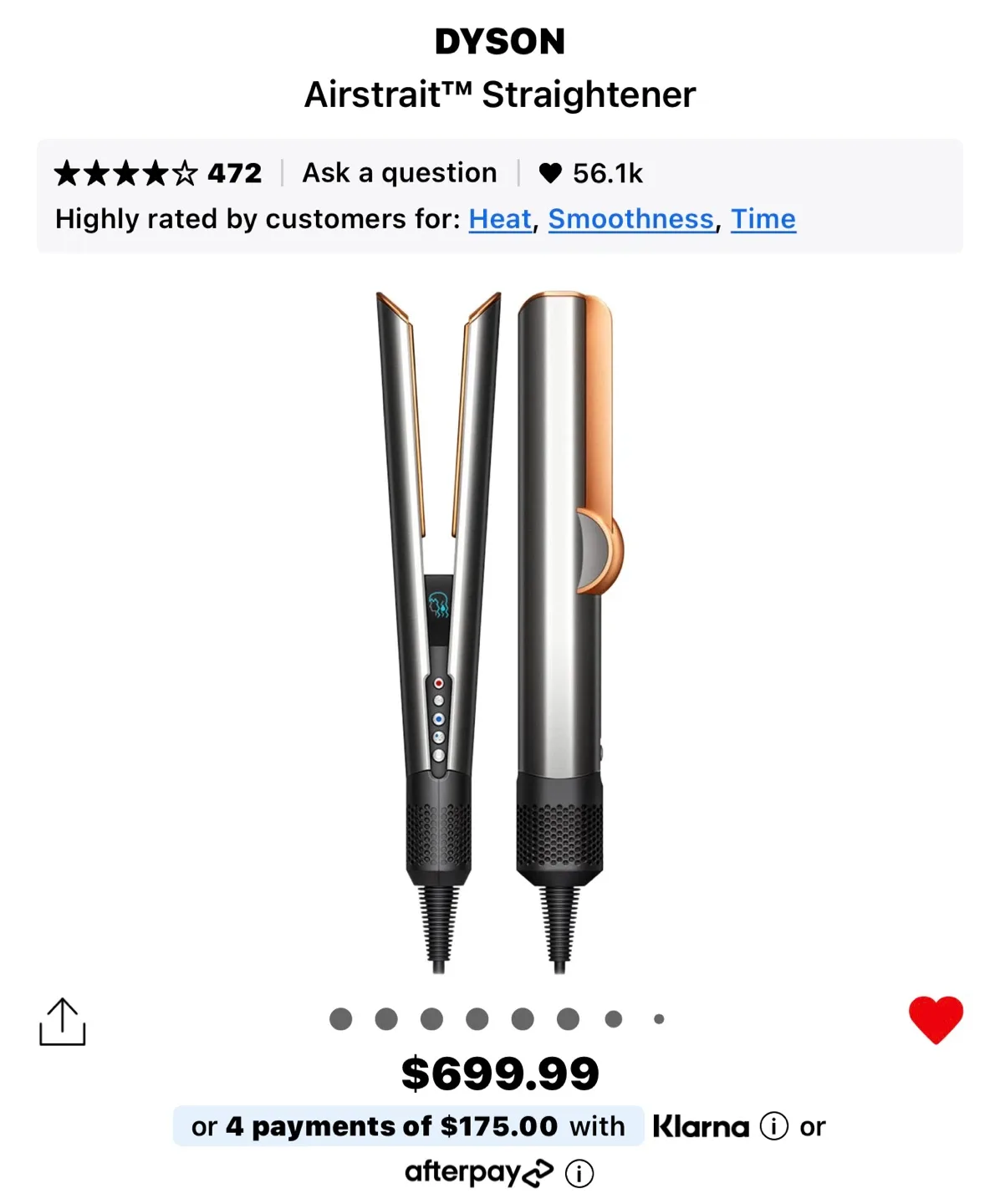Open the Time rating link

click(763, 219)
